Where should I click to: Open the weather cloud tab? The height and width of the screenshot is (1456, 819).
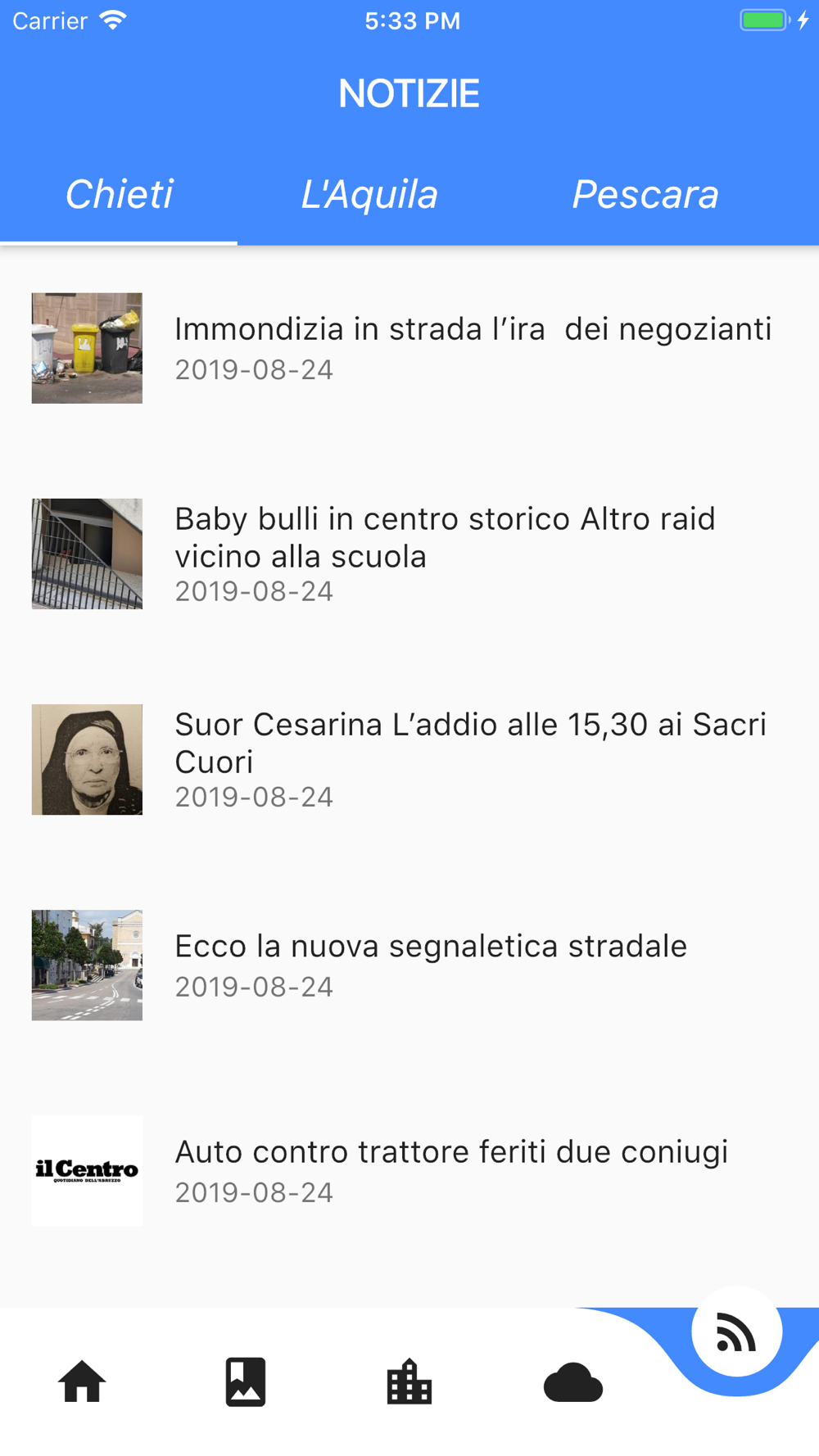tap(573, 1381)
